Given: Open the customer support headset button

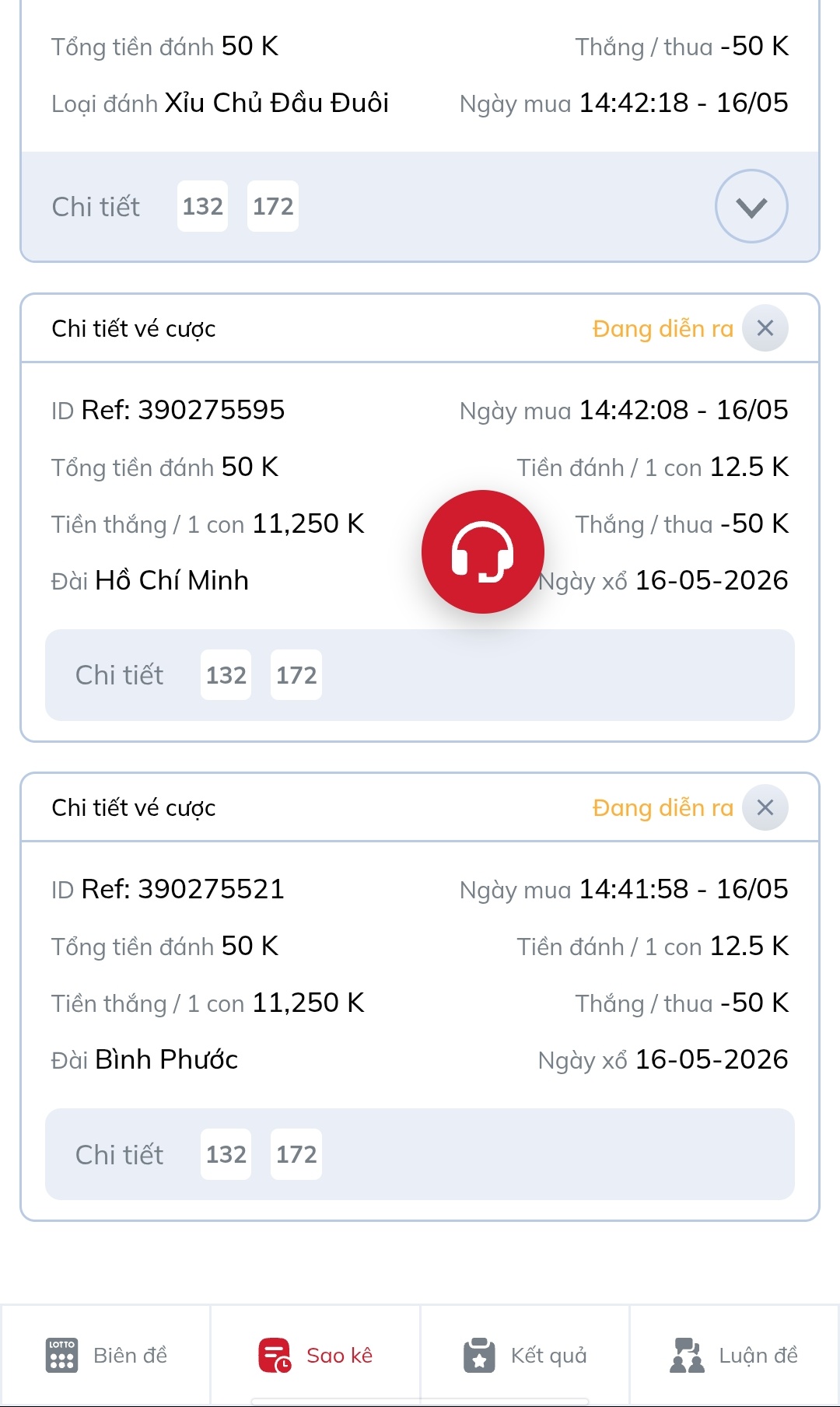Looking at the screenshot, I should pyautogui.click(x=482, y=551).
